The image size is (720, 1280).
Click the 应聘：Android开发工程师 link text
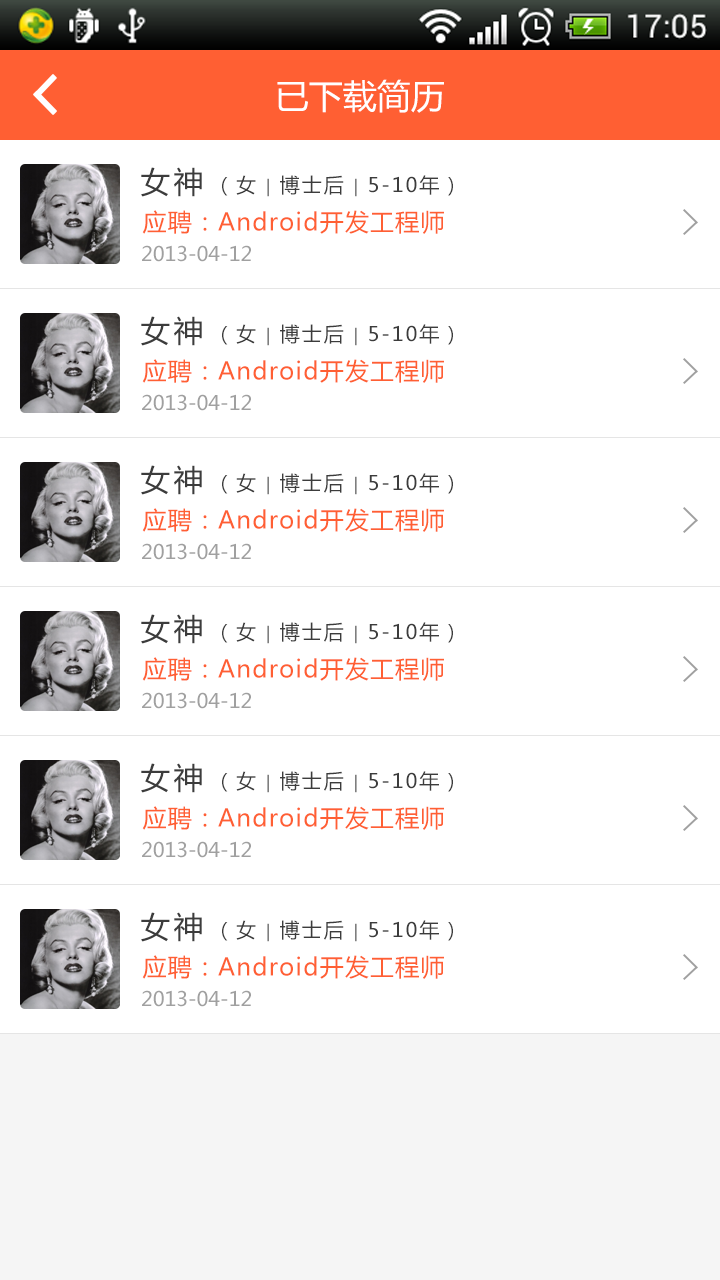pyautogui.click(x=294, y=222)
